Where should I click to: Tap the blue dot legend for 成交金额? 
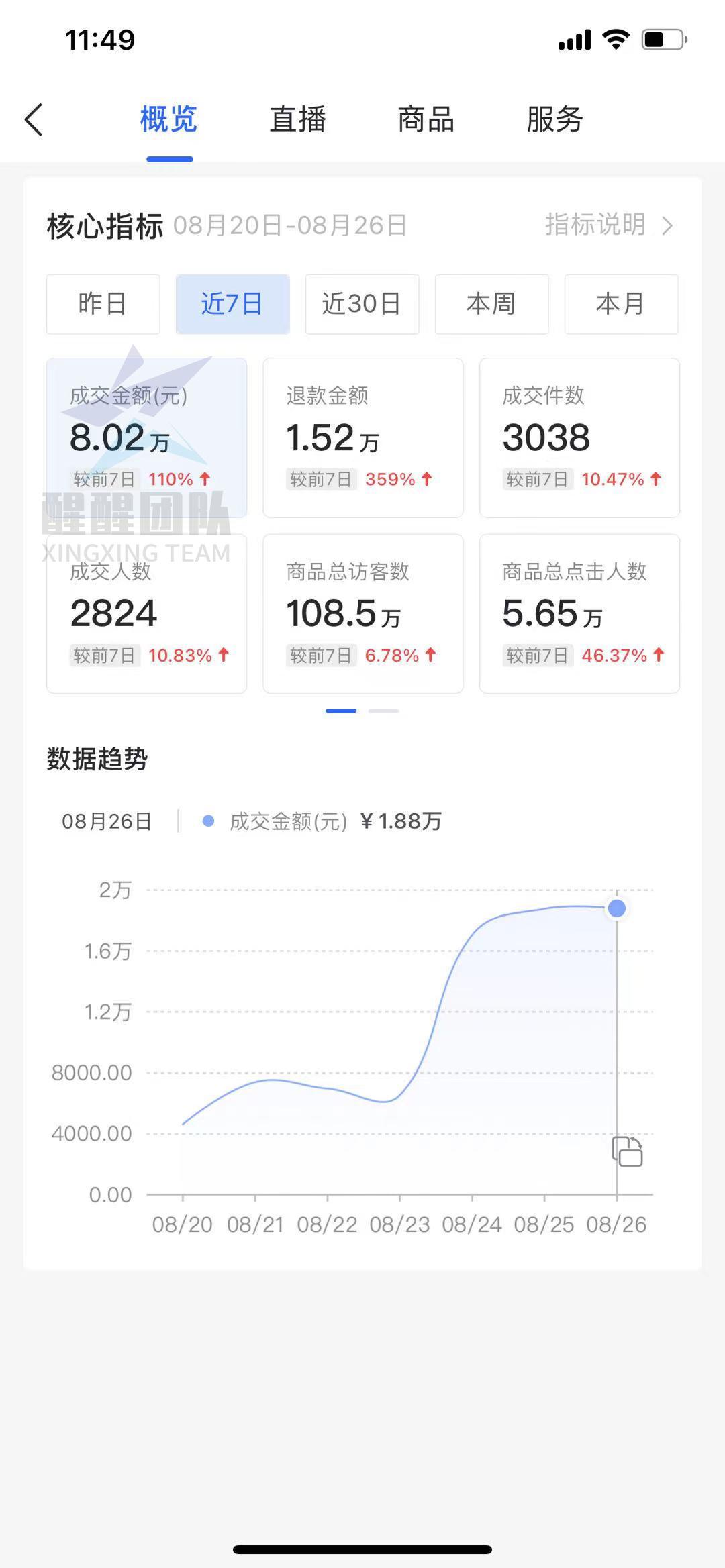207,820
